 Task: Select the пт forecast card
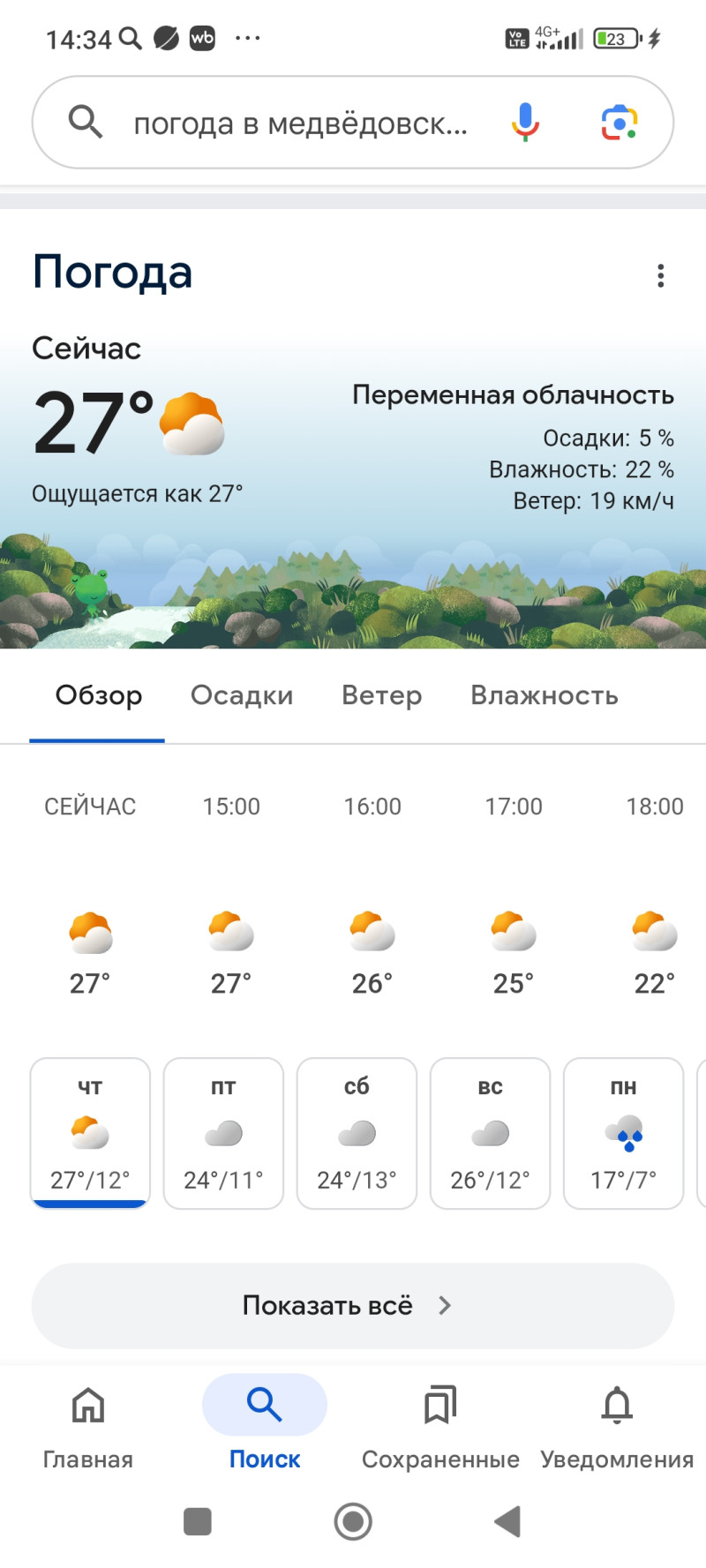(223, 1133)
